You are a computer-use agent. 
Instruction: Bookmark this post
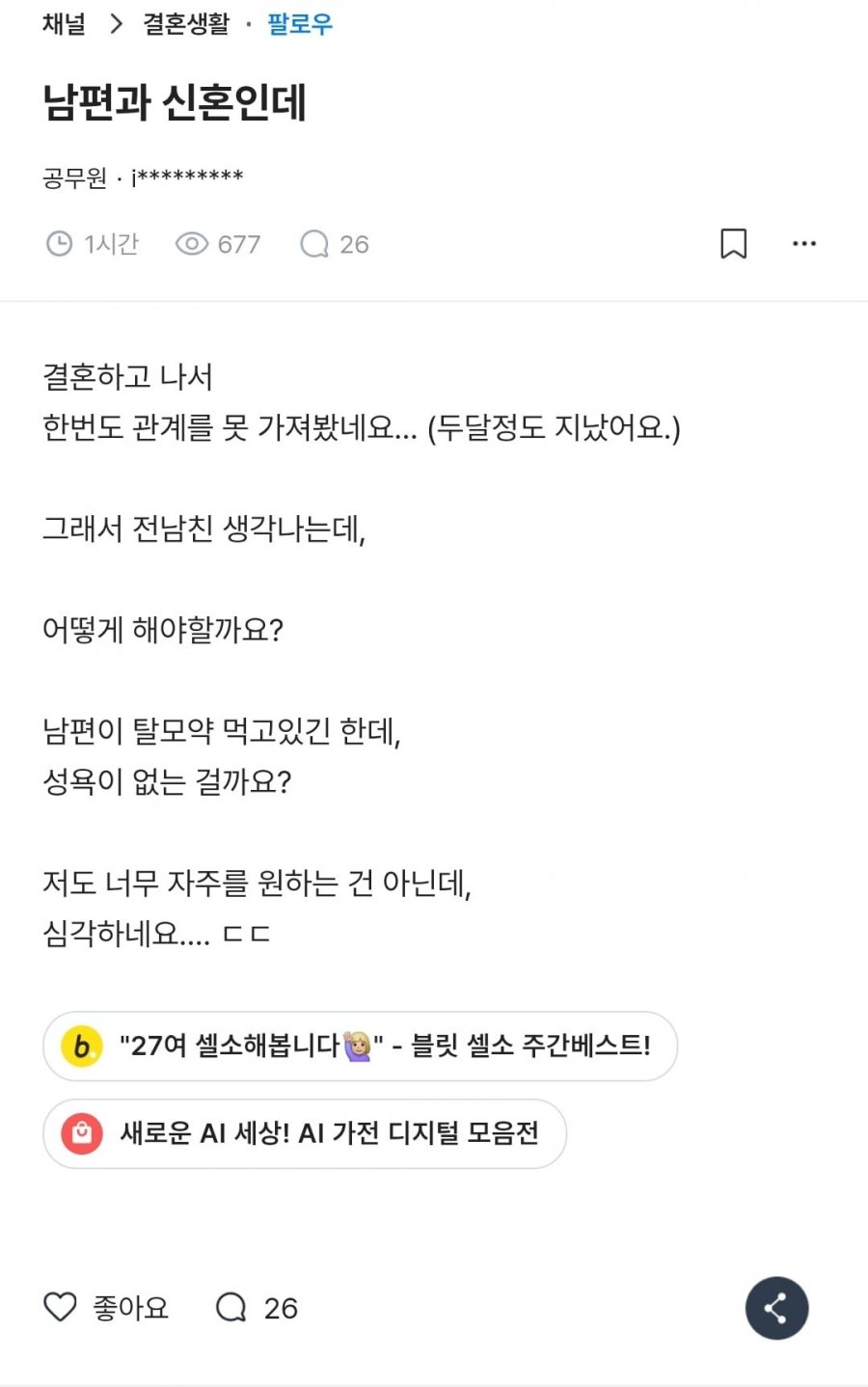click(x=734, y=244)
